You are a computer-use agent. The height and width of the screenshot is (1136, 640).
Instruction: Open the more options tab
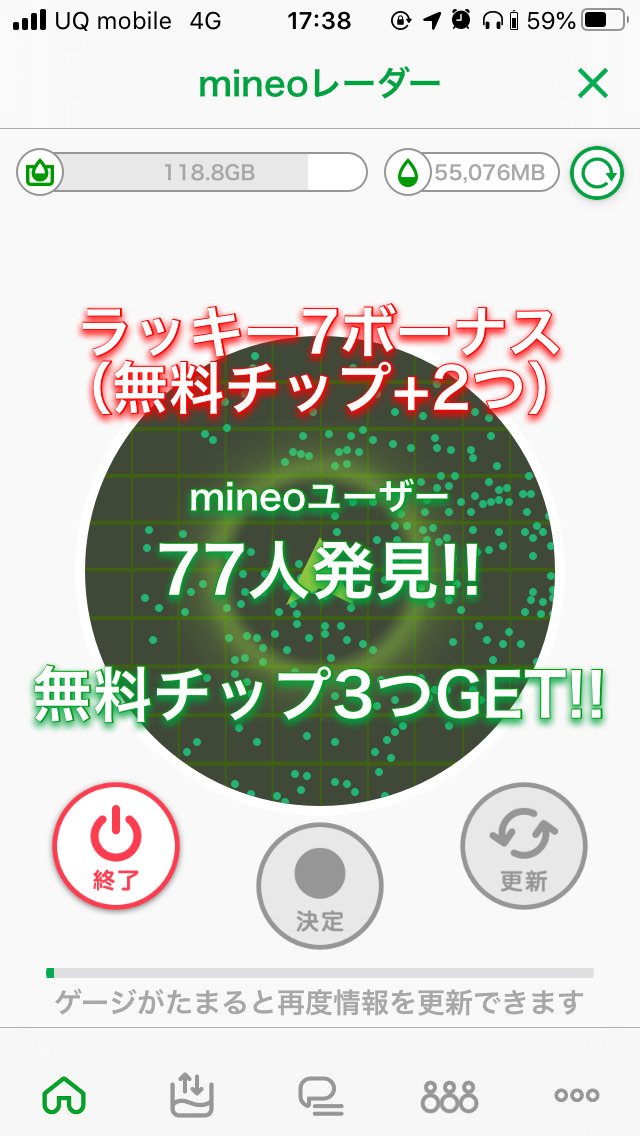577,1096
